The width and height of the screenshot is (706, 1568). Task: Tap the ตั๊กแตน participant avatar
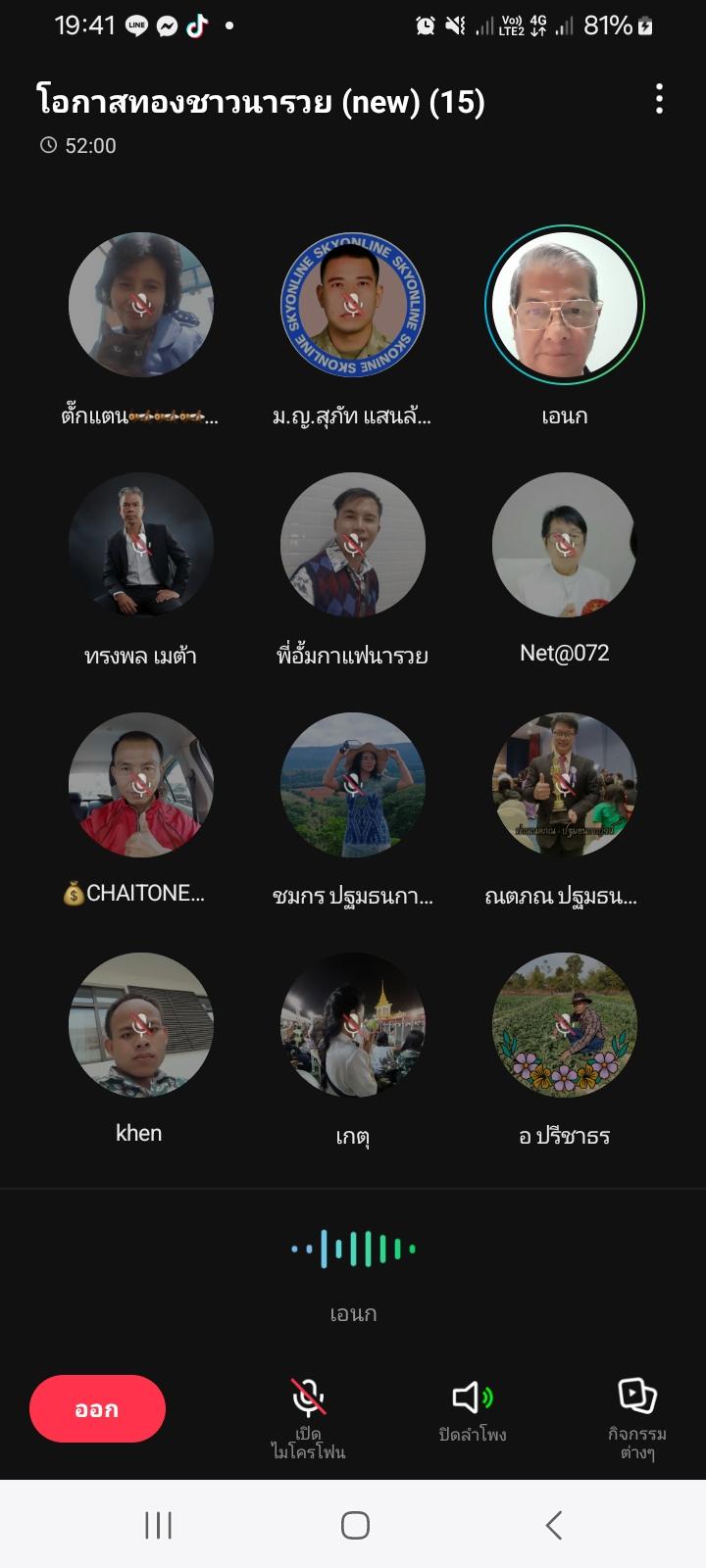(141, 305)
